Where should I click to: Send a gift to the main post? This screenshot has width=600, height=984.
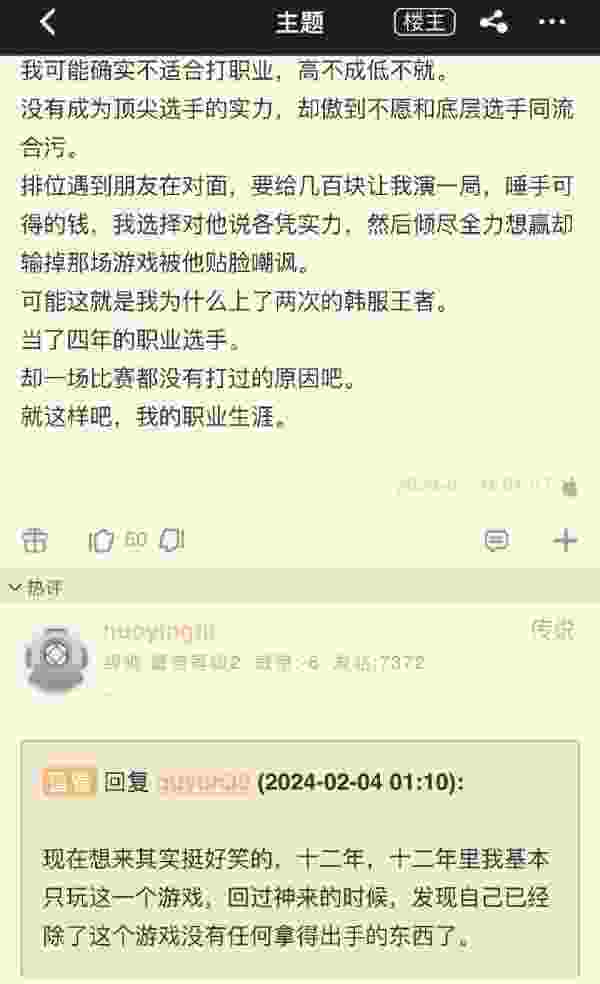pyautogui.click(x=35, y=541)
